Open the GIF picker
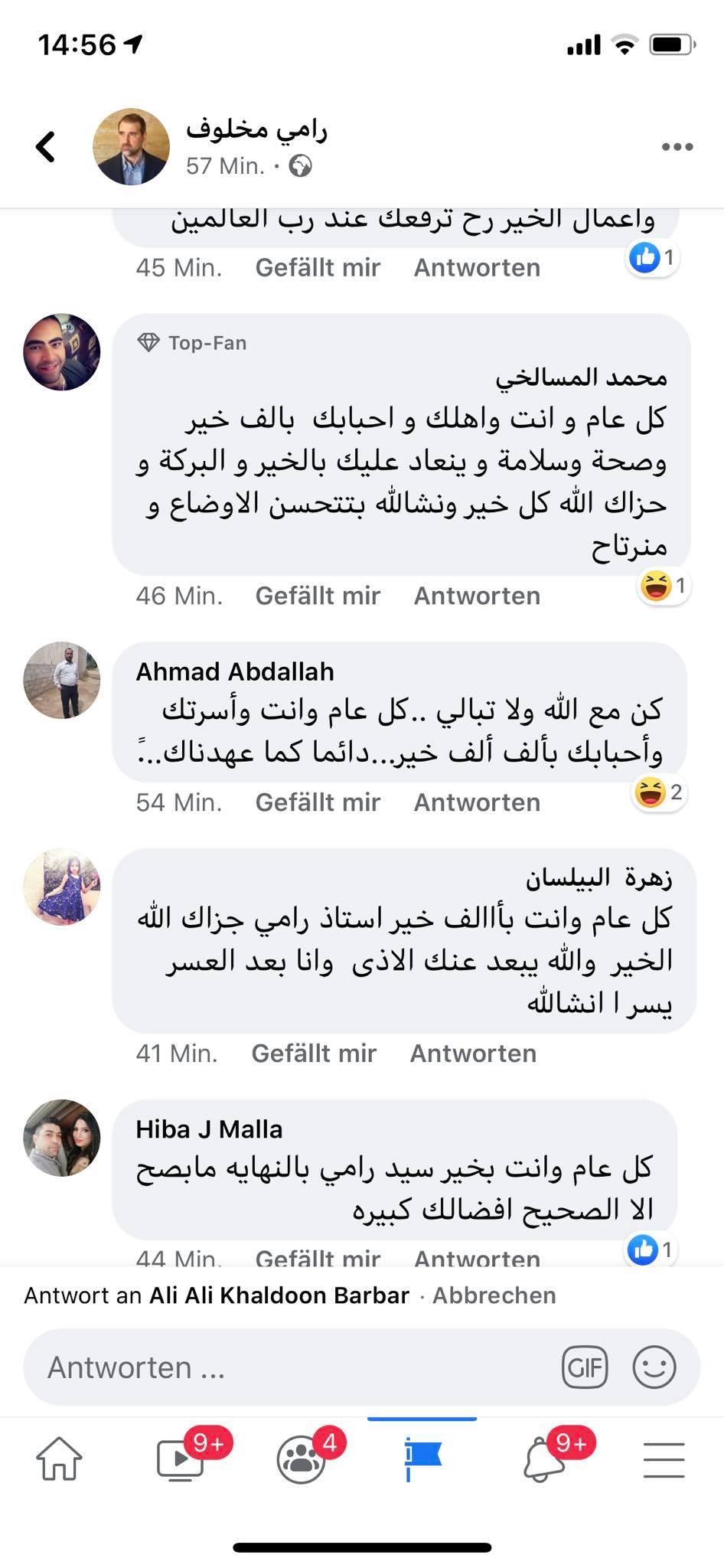This screenshot has width=724, height=1568. 585,1367
